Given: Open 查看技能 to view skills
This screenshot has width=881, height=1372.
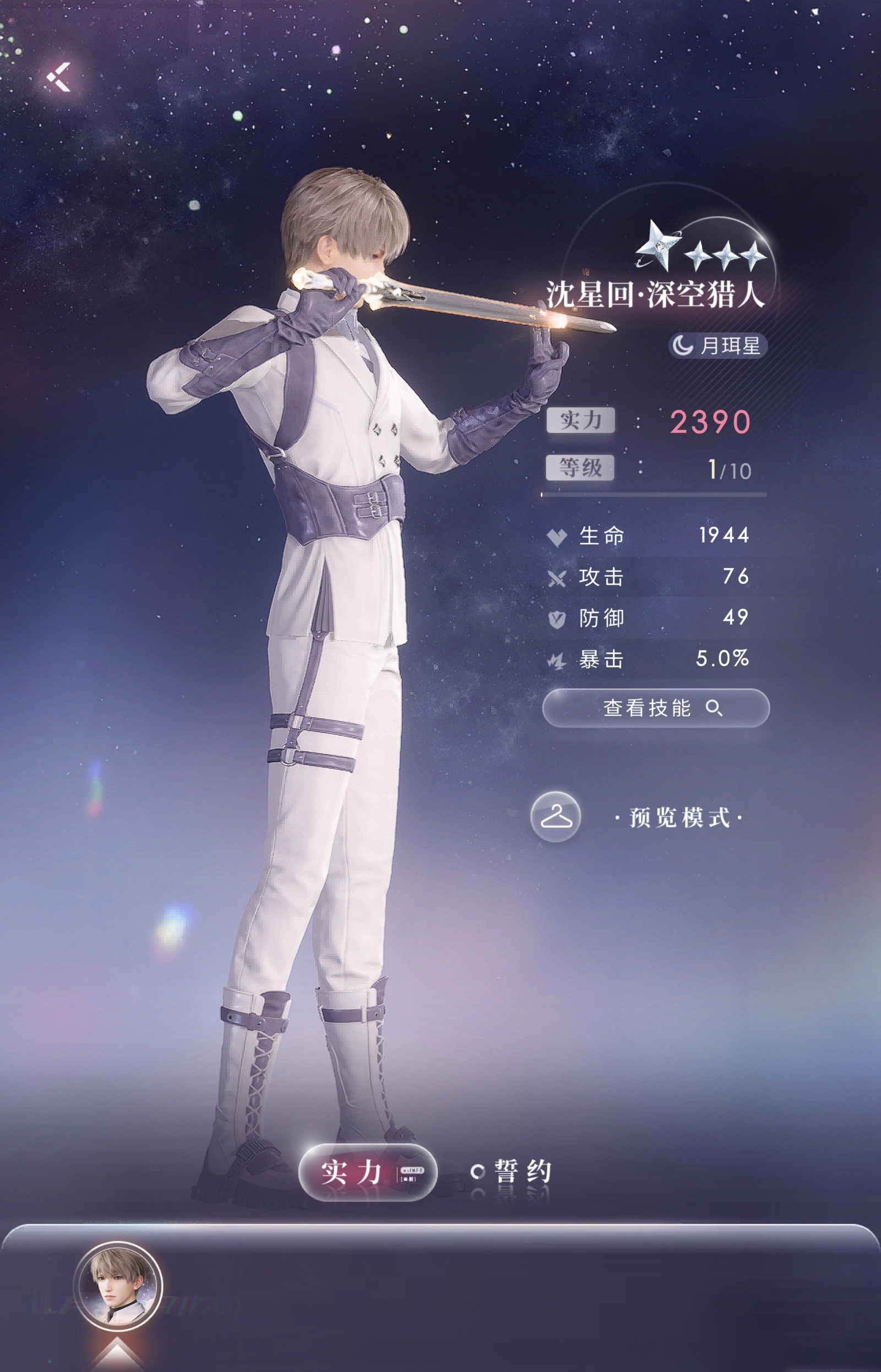Looking at the screenshot, I should [x=656, y=708].
